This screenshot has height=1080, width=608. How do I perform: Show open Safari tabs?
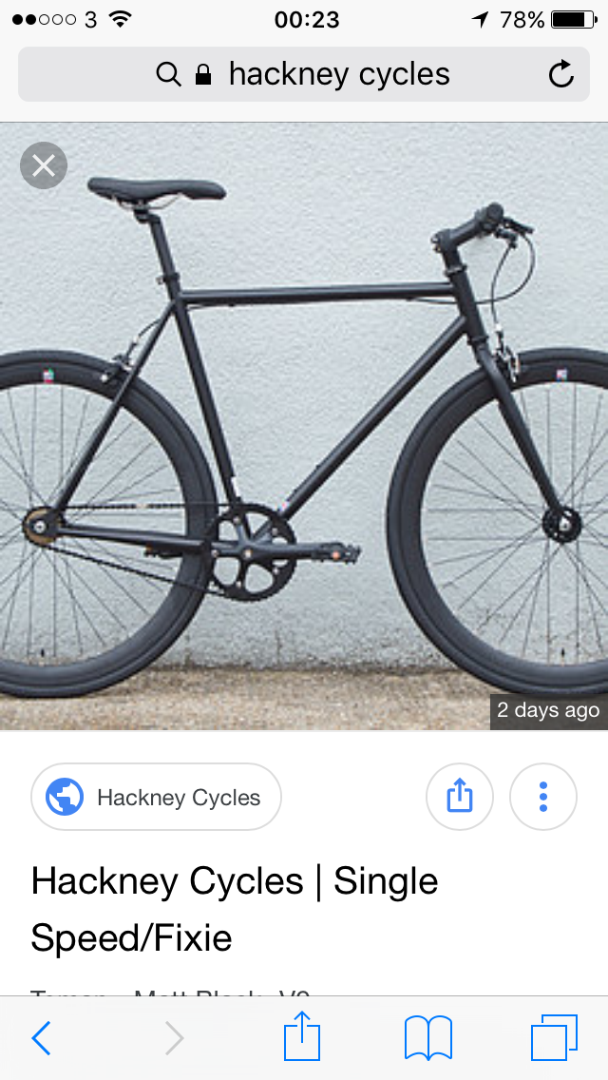[x=554, y=1037]
